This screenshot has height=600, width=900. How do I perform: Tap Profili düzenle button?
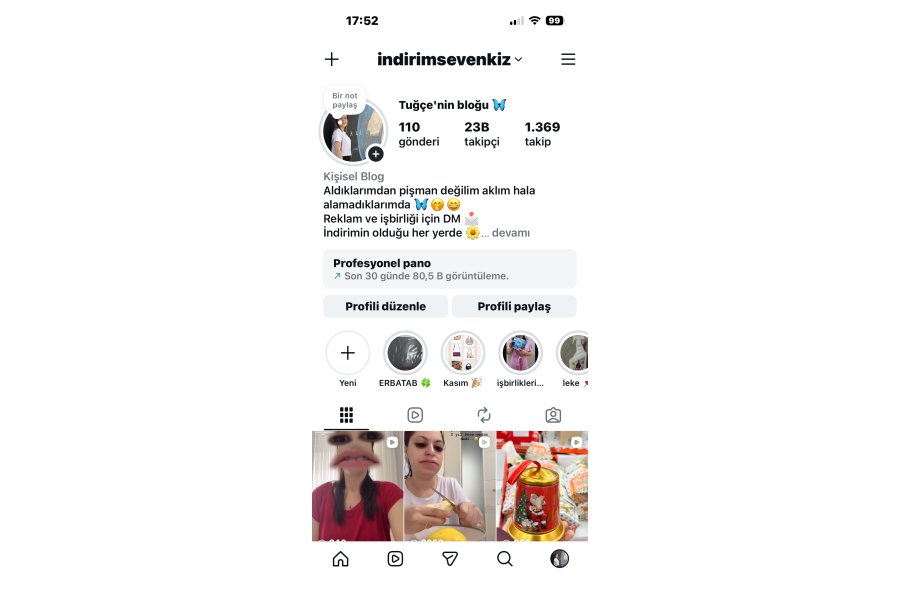(385, 306)
